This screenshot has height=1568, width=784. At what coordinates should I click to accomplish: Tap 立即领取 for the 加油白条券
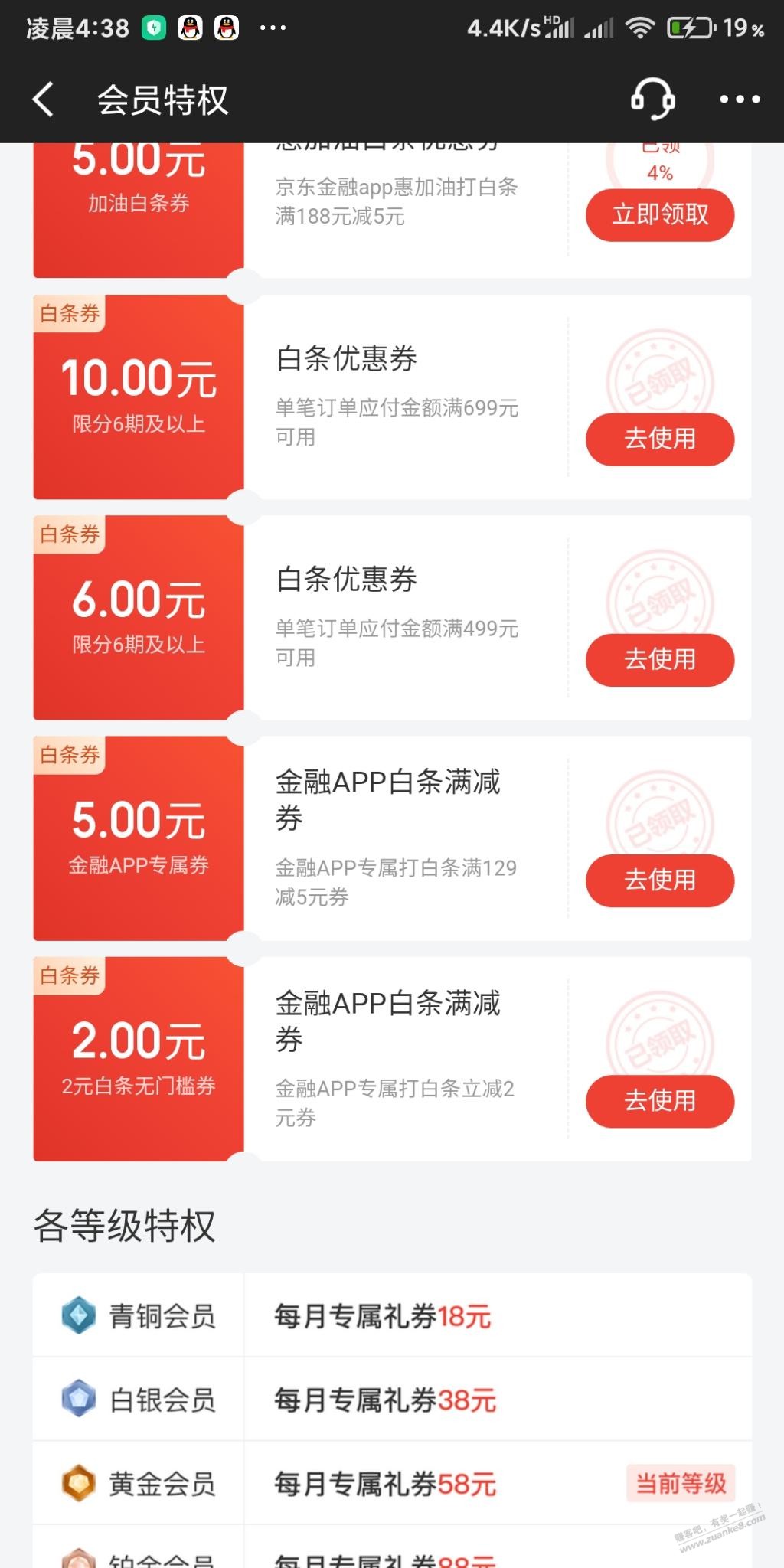pyautogui.click(x=660, y=215)
